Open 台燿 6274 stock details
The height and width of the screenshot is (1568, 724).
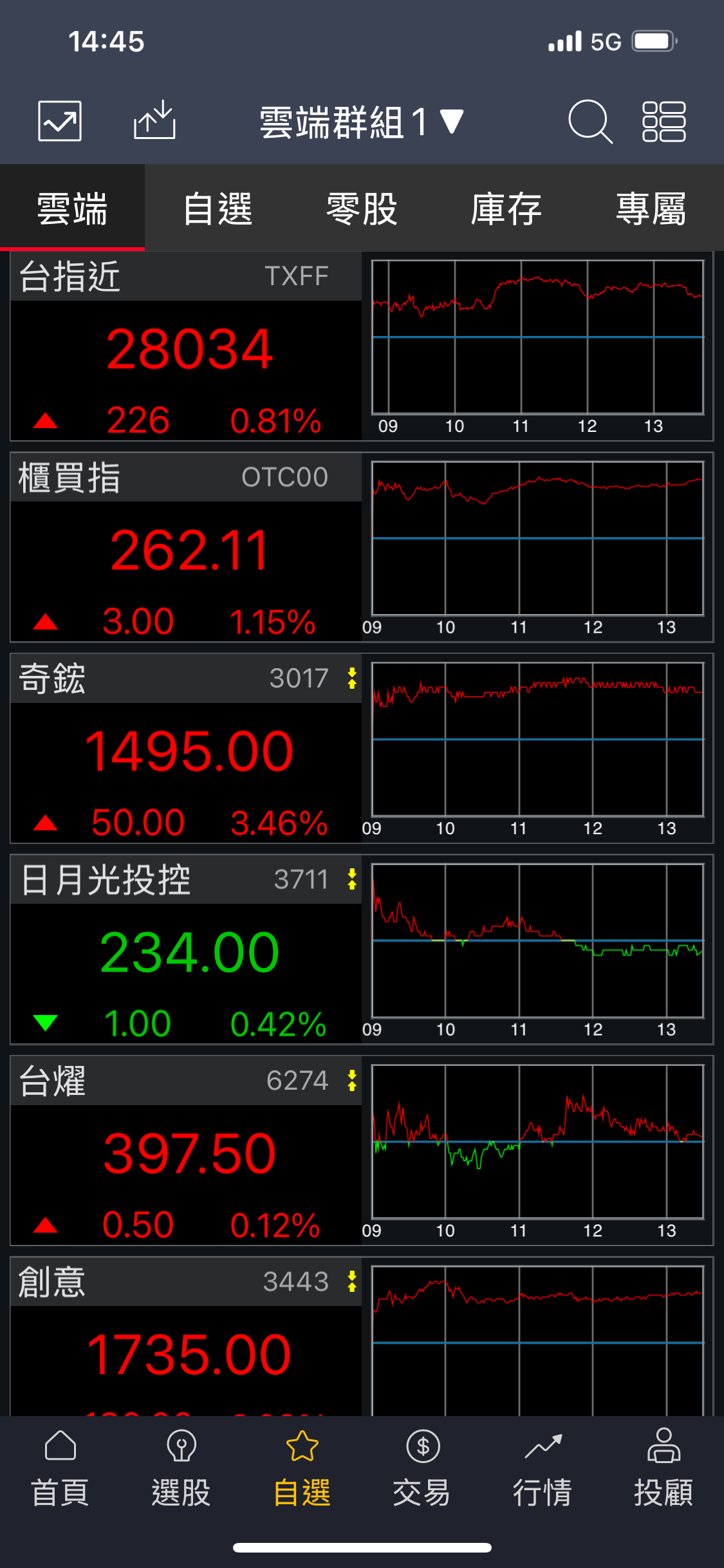(x=187, y=1152)
